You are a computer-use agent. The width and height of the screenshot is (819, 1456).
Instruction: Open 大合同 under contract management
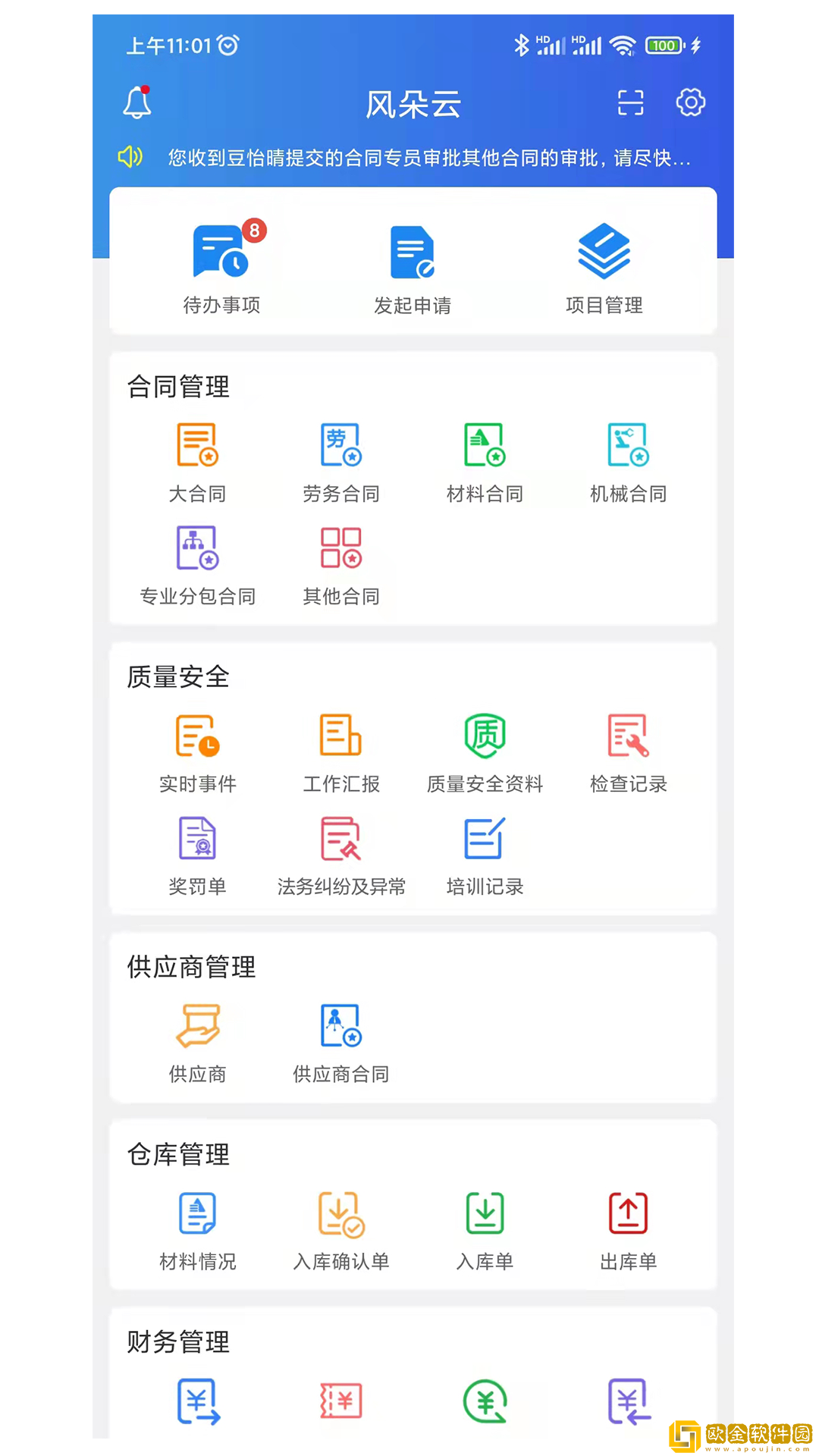197,462
